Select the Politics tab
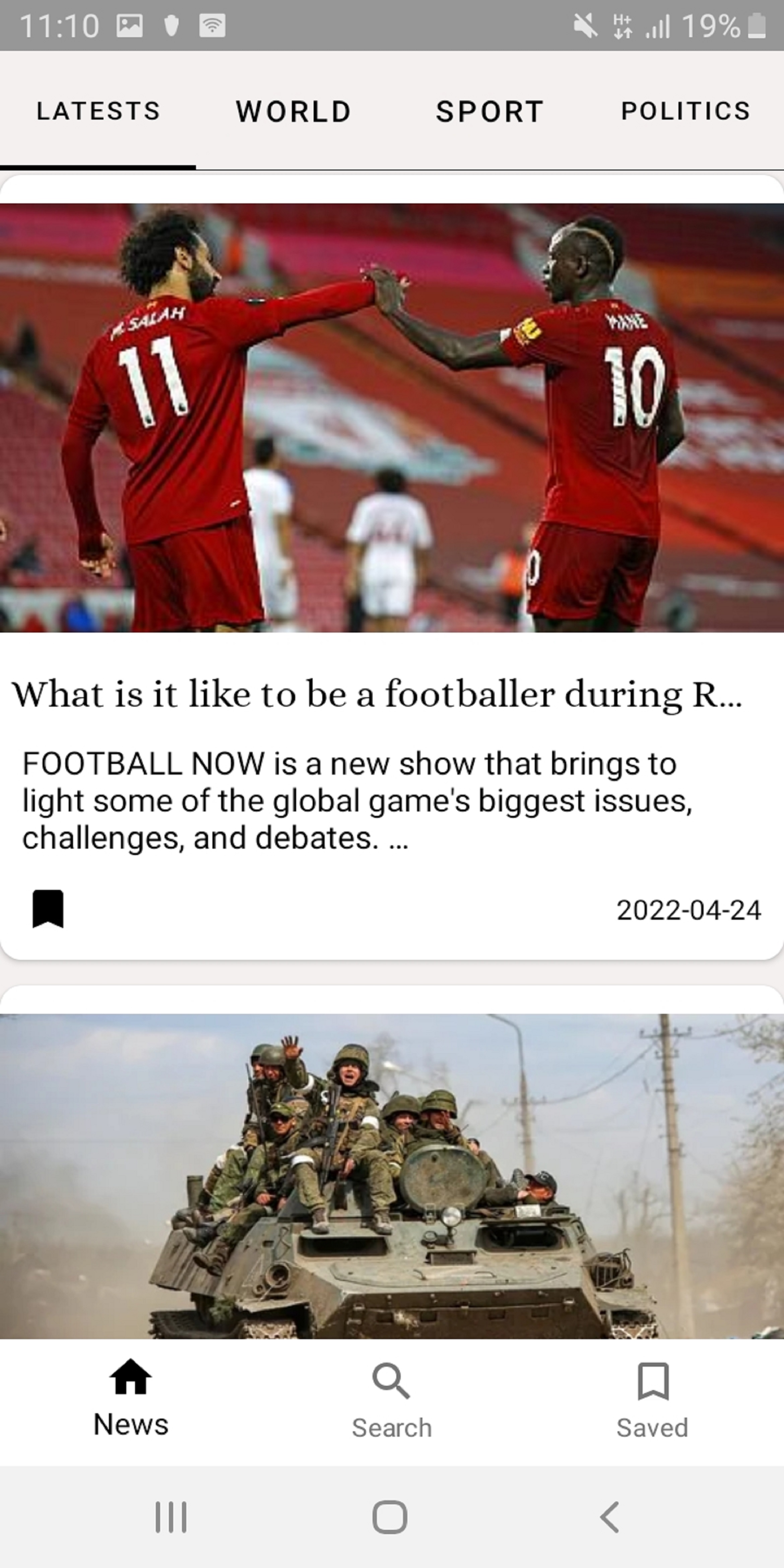Viewport: 784px width, 1568px height. 685,111
